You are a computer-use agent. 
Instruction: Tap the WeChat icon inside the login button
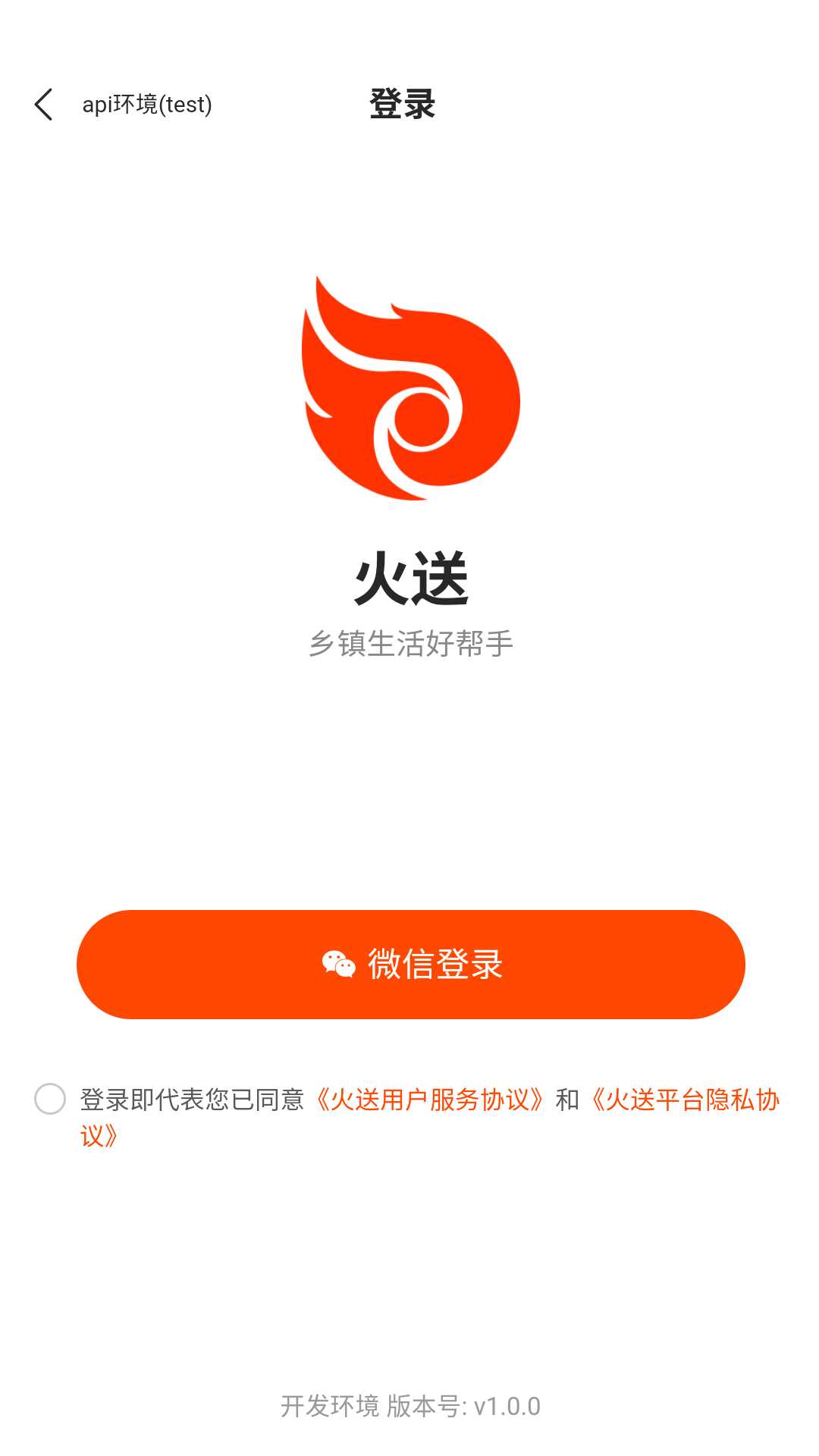(340, 964)
